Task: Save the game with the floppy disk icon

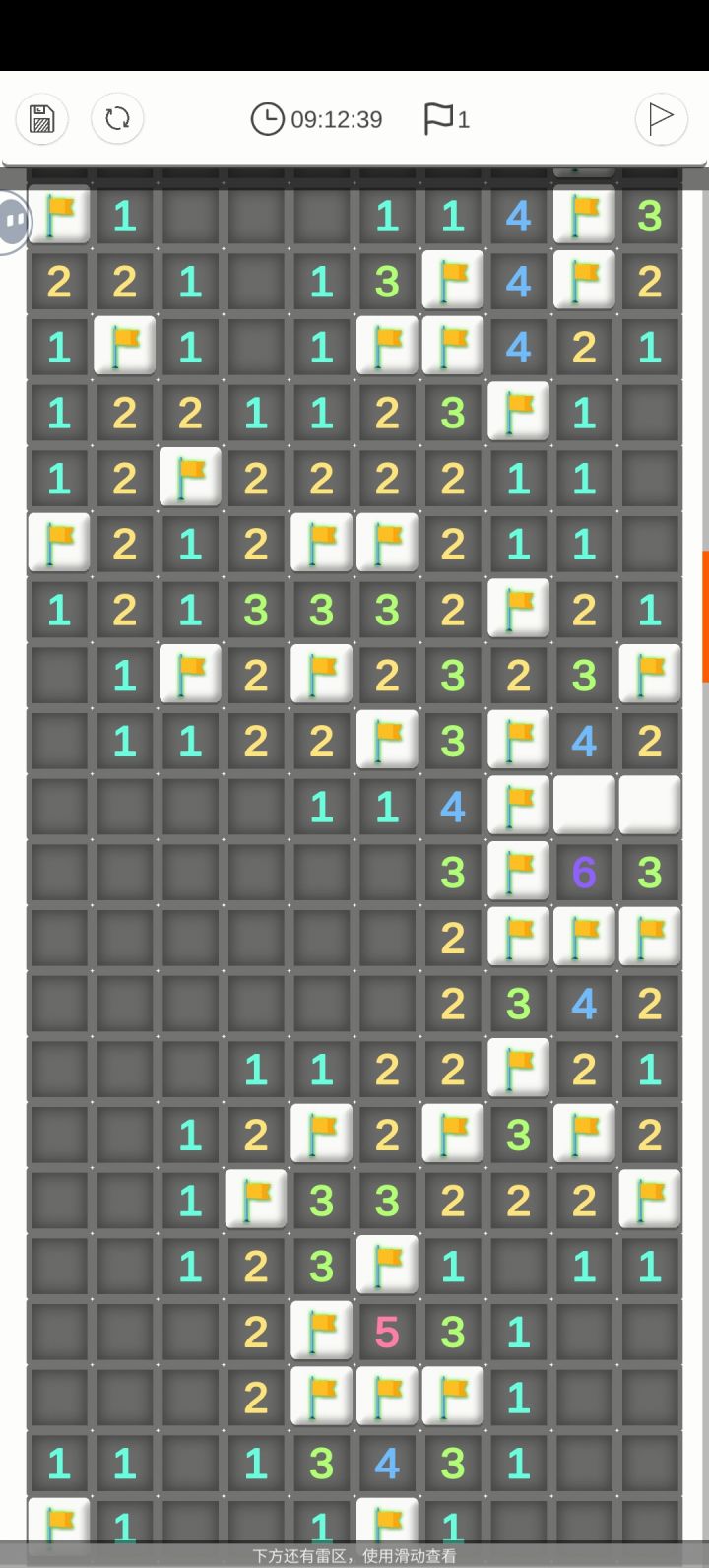Action: pyautogui.click(x=41, y=118)
